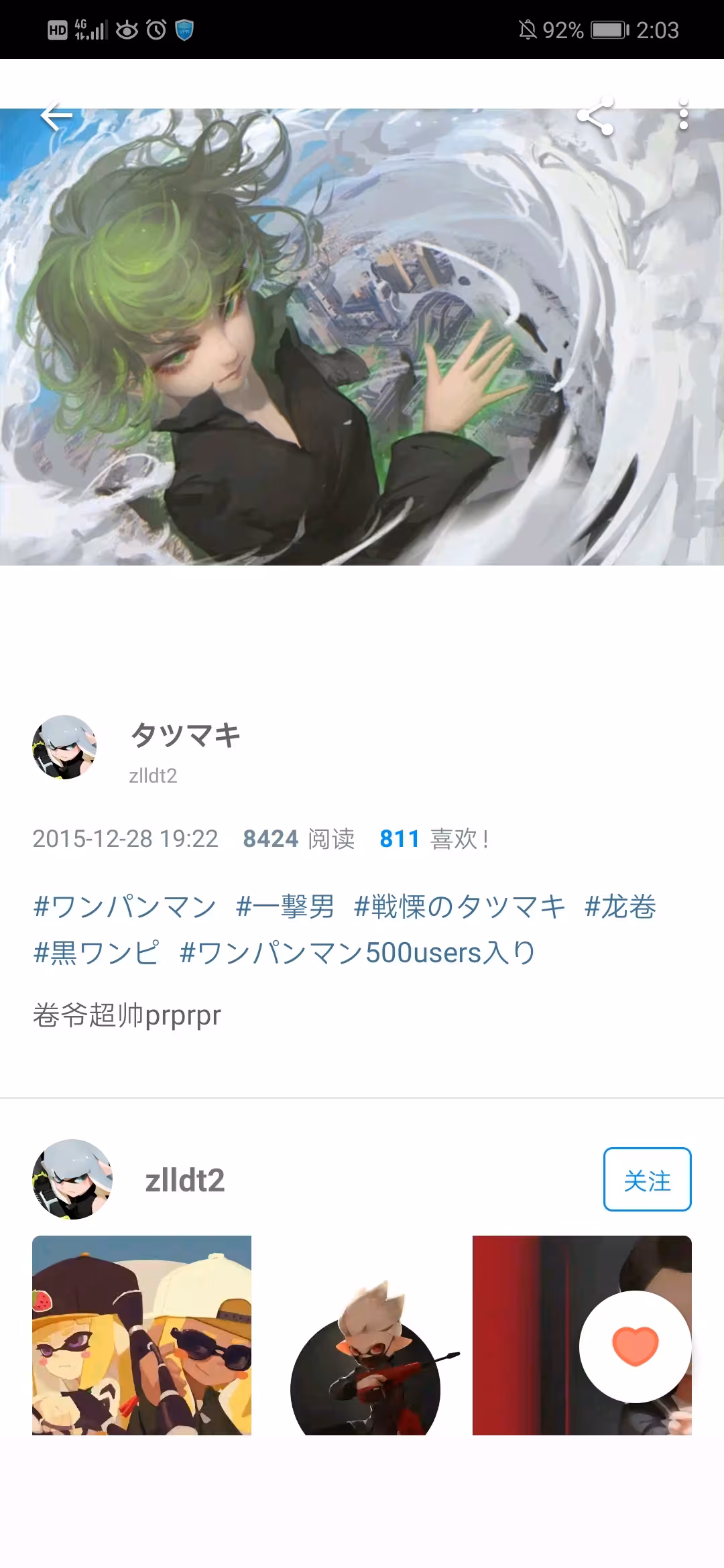Open the #龙卷 tag
The image size is (724, 1568).
[620, 907]
